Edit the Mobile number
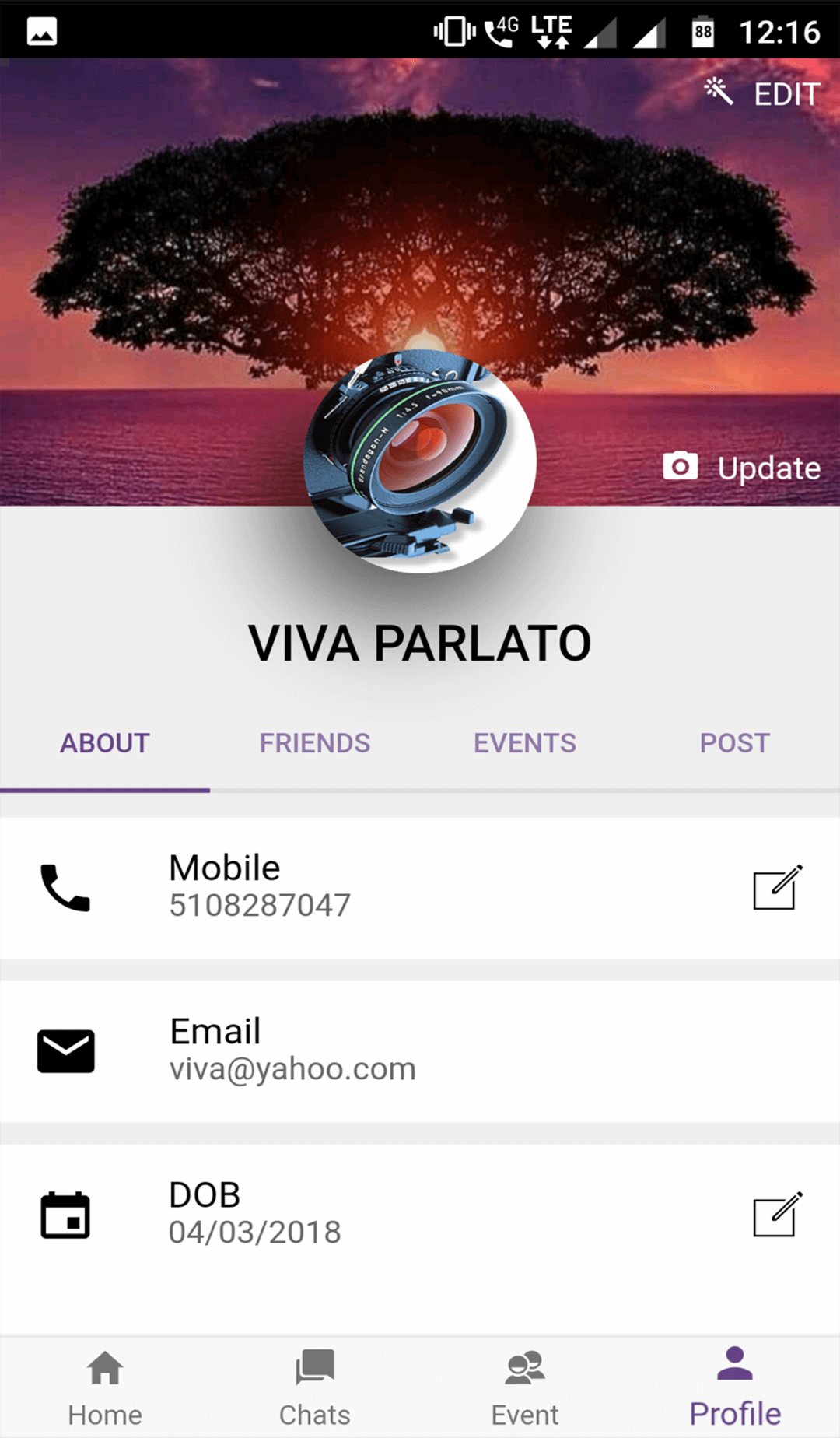This screenshot has height=1438, width=840. (777, 887)
